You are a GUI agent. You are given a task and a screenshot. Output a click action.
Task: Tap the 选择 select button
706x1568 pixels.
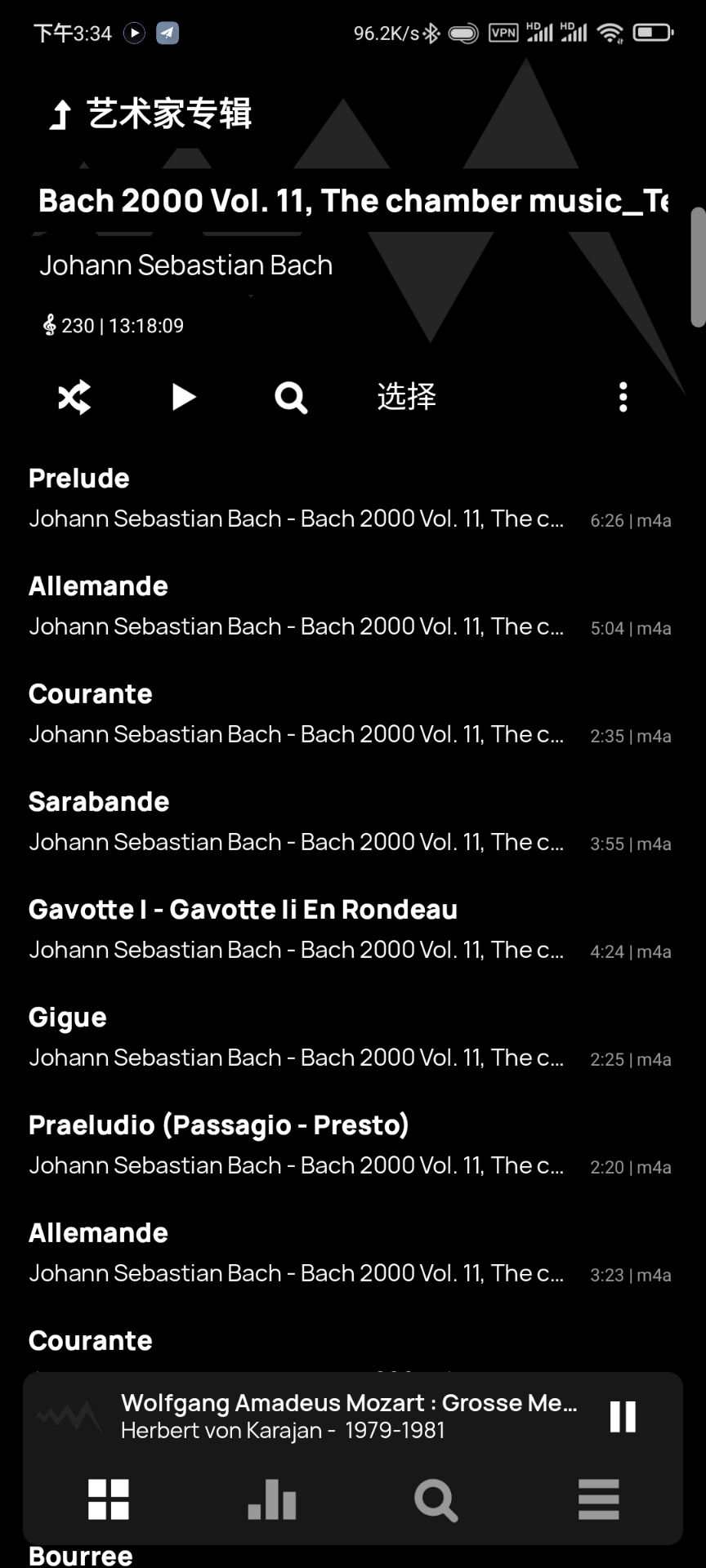pos(406,398)
